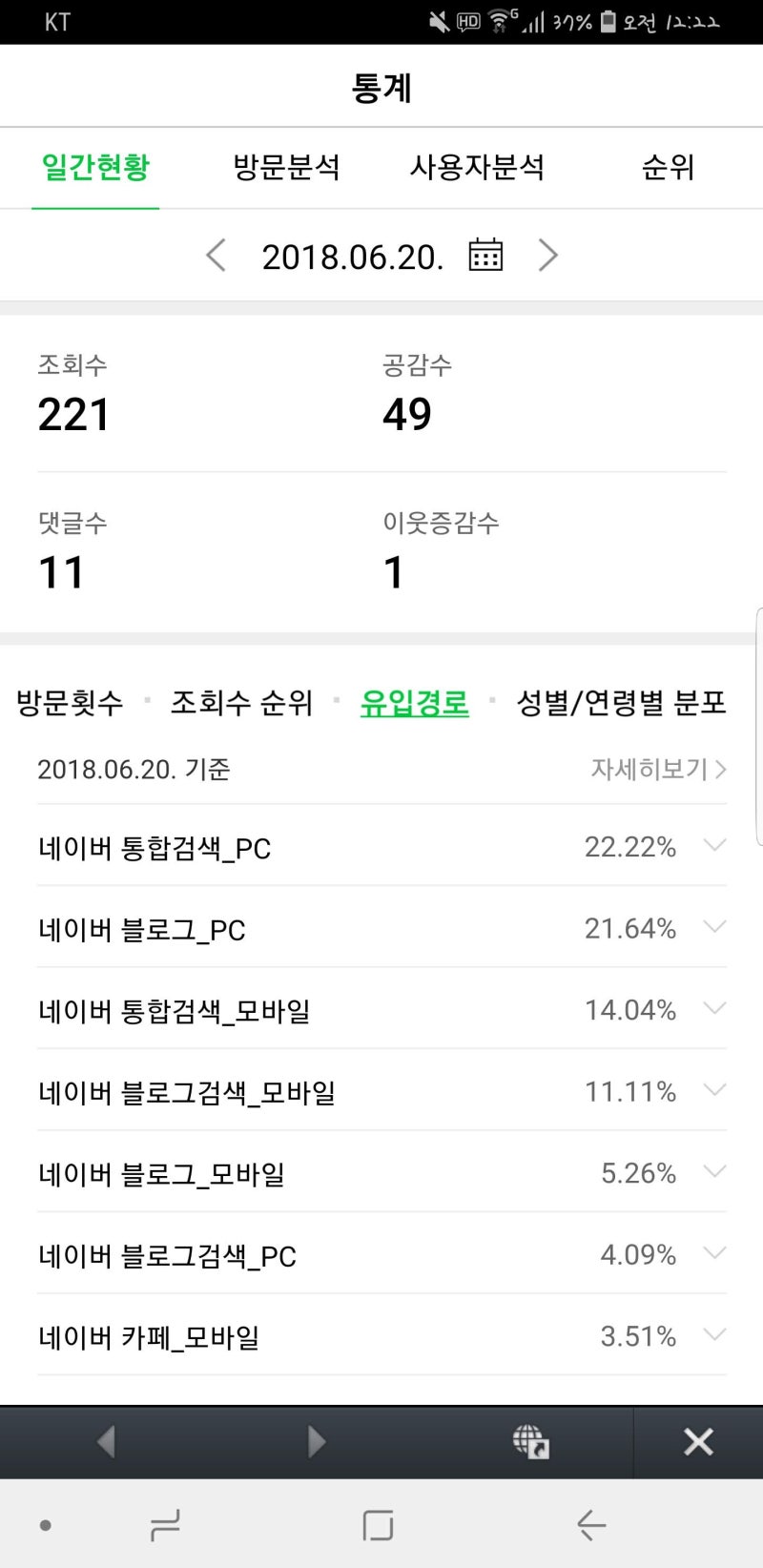Click the previous date arrow
Screen dimensions: 763x1568
215,255
